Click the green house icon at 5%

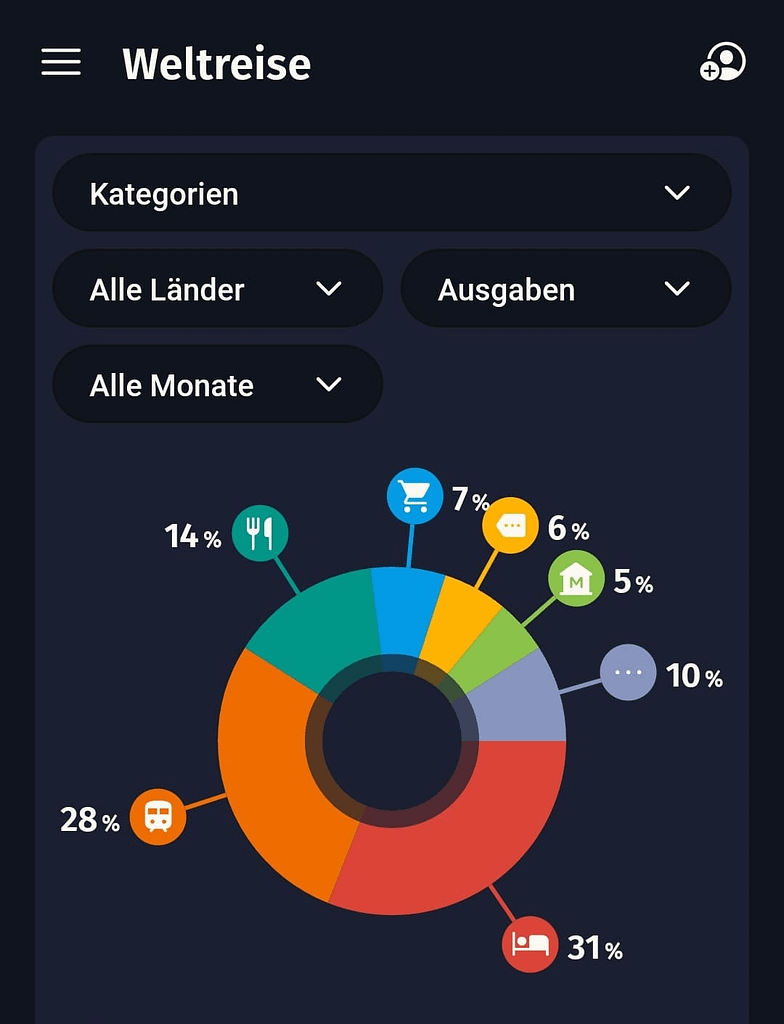[574, 581]
